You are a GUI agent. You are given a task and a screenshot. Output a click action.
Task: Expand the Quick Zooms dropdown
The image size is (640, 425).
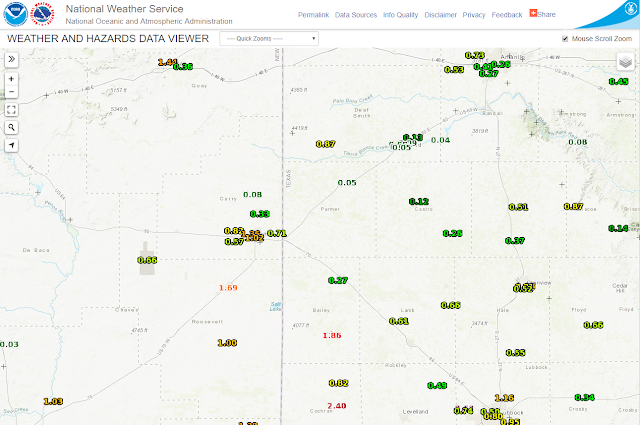point(269,38)
